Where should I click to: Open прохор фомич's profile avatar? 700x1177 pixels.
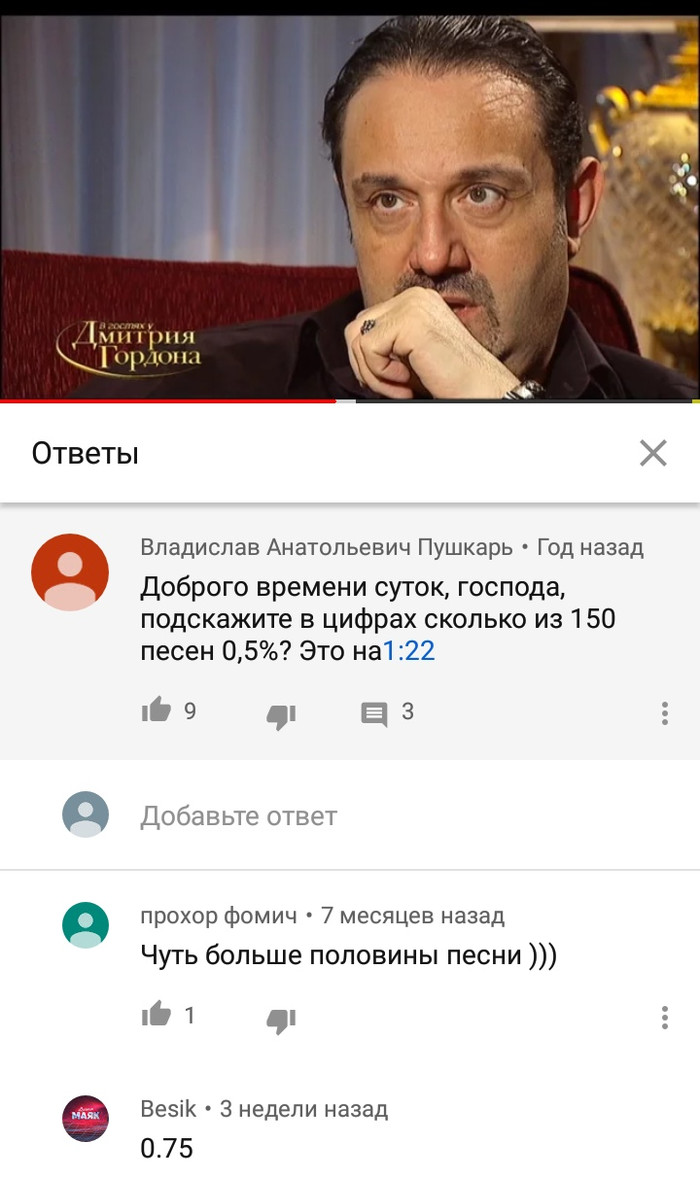[85, 924]
